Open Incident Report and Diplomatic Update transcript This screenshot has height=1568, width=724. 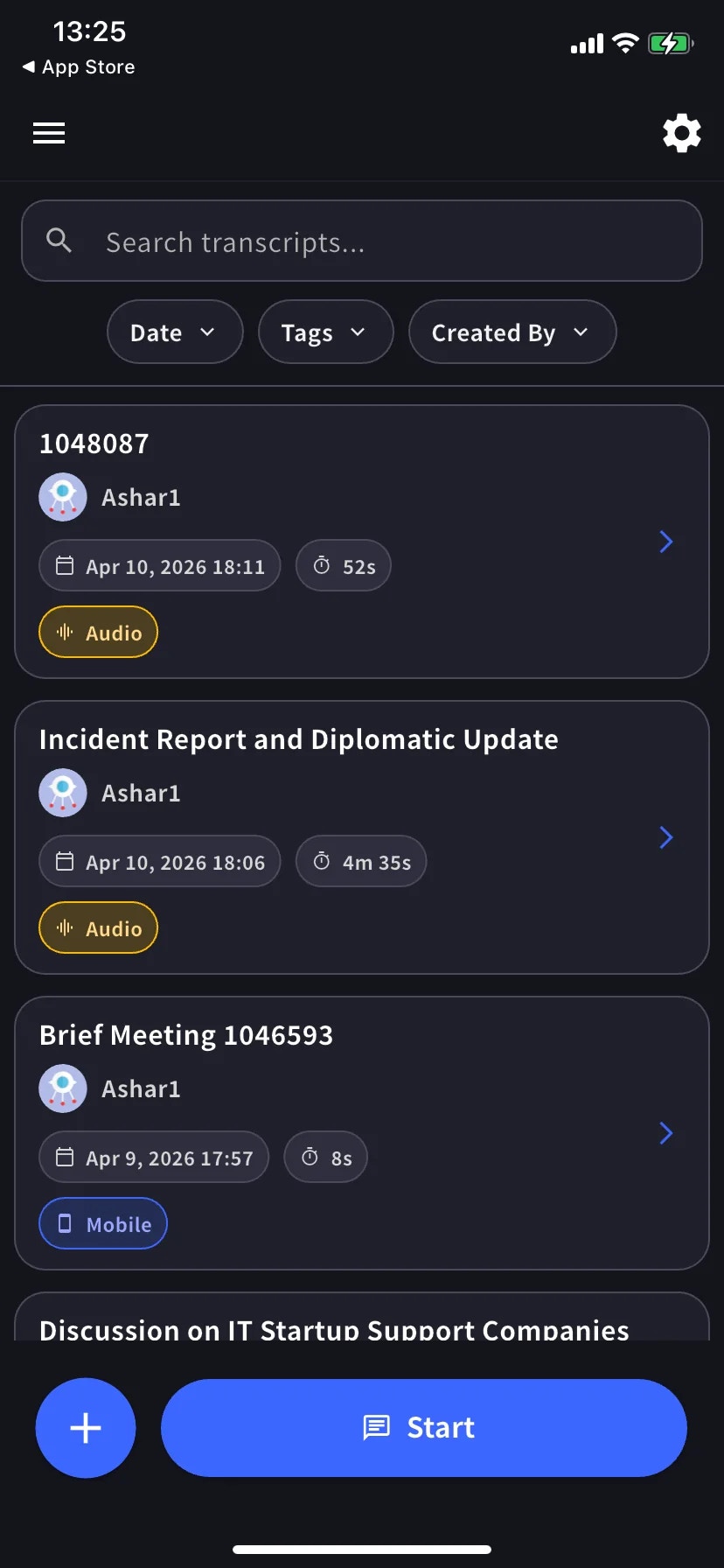362,836
